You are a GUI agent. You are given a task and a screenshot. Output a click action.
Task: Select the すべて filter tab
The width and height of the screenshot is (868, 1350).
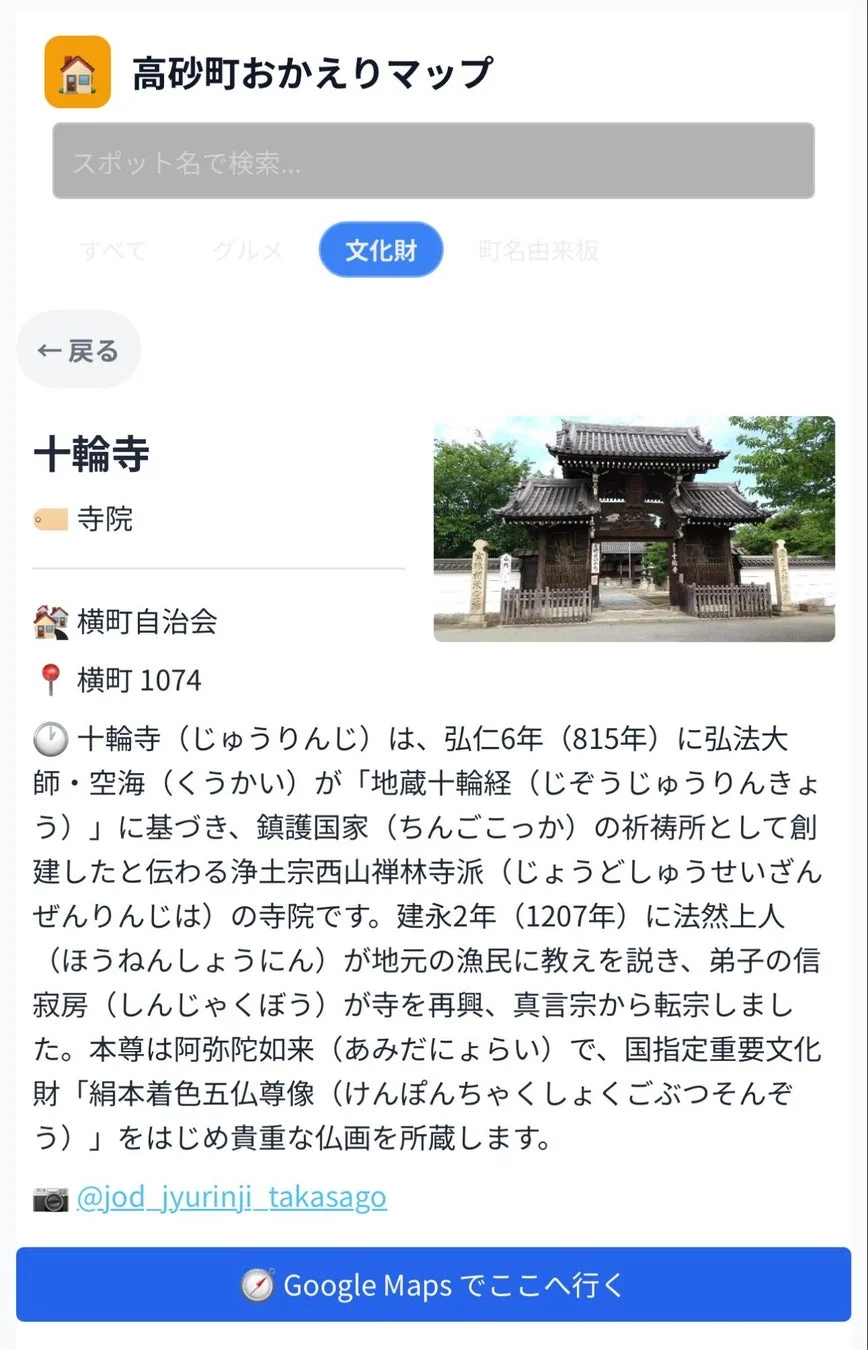(113, 251)
